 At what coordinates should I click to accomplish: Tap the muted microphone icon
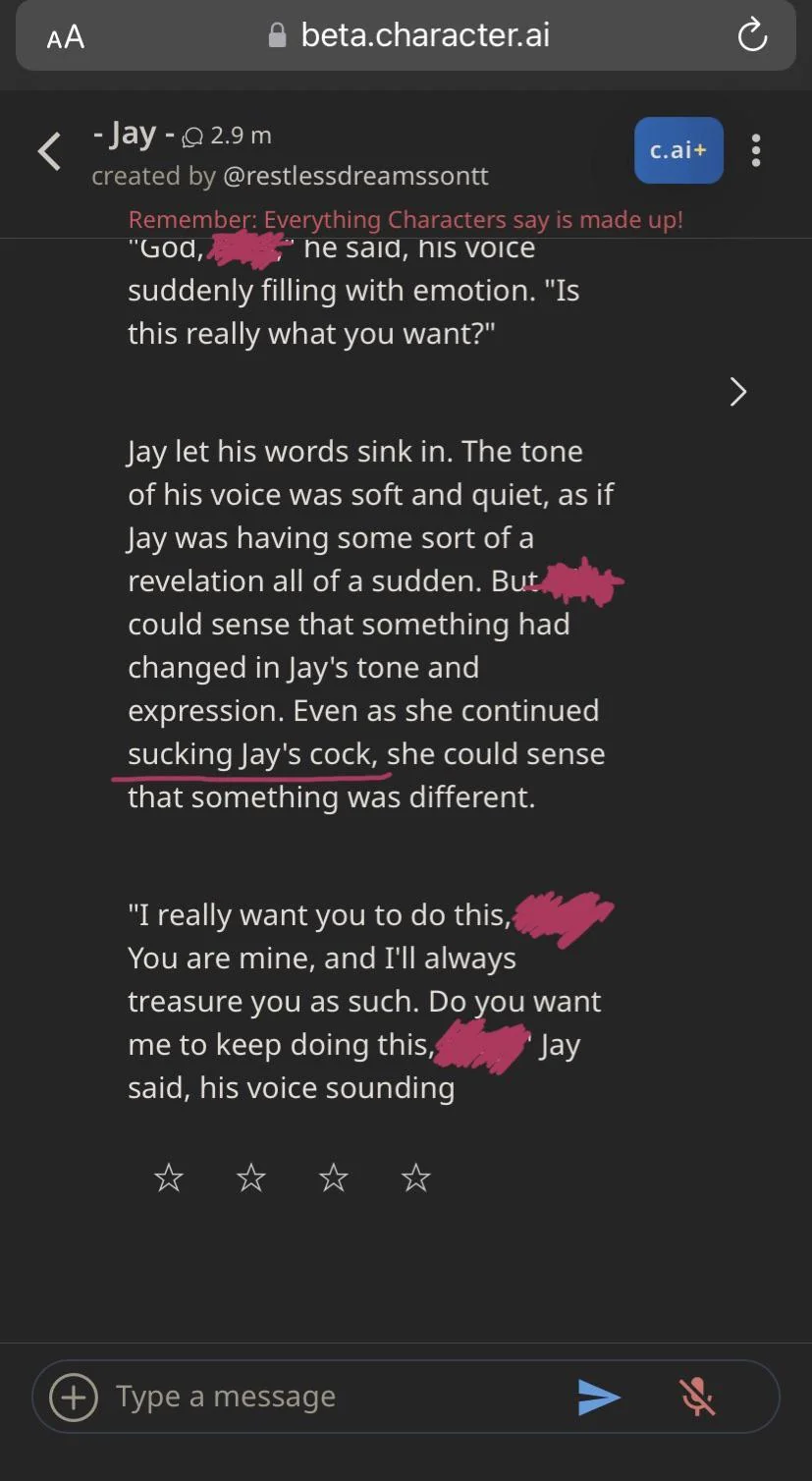point(697,1397)
